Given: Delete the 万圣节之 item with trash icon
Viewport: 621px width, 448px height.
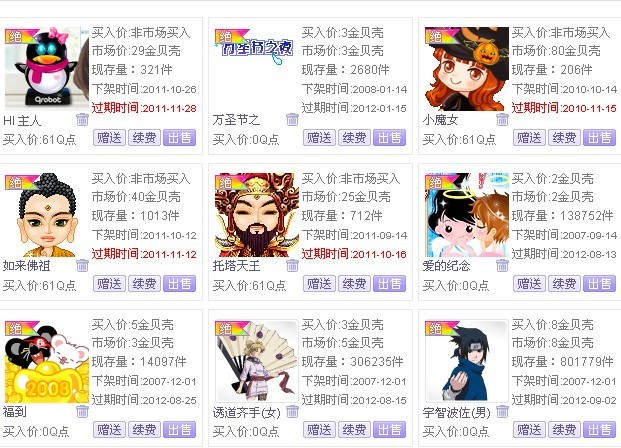Looking at the screenshot, I should click(x=292, y=119).
